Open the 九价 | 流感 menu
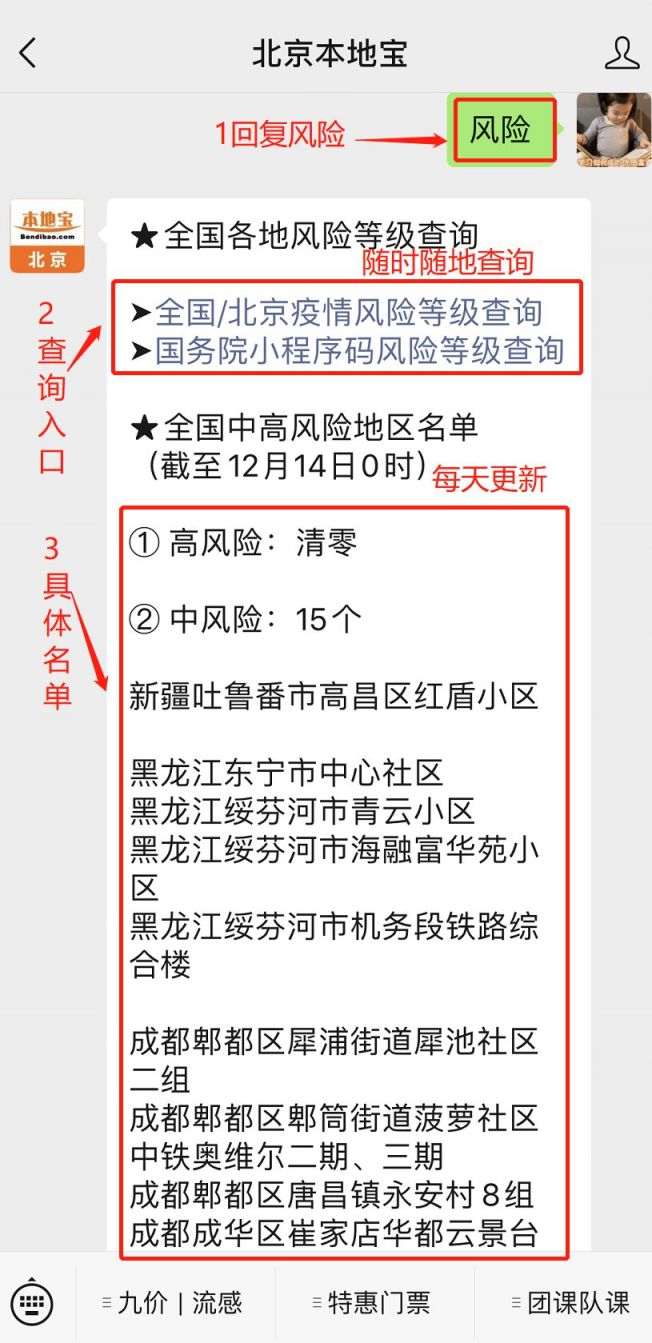 175,1302
